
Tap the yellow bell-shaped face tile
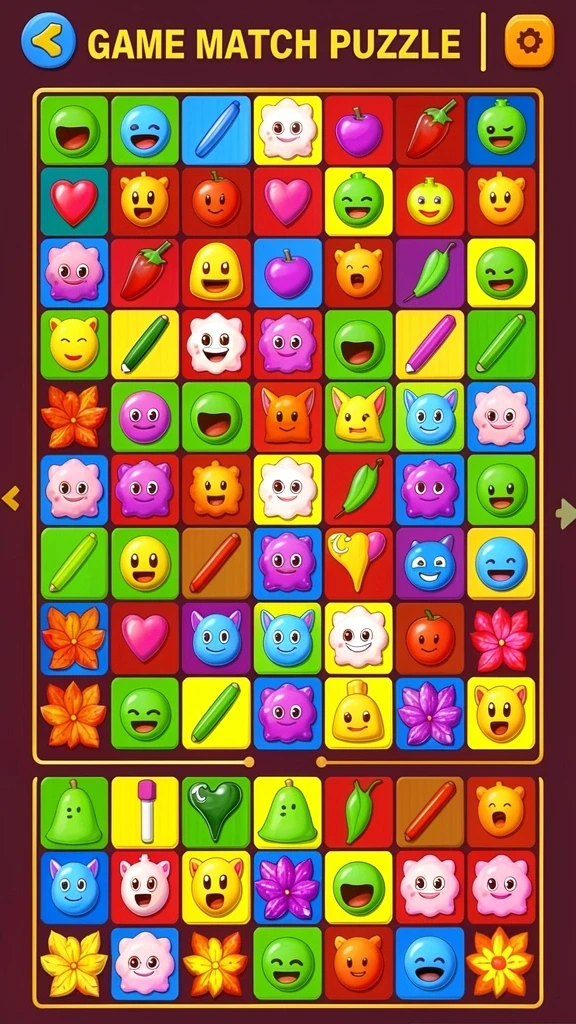(359, 713)
